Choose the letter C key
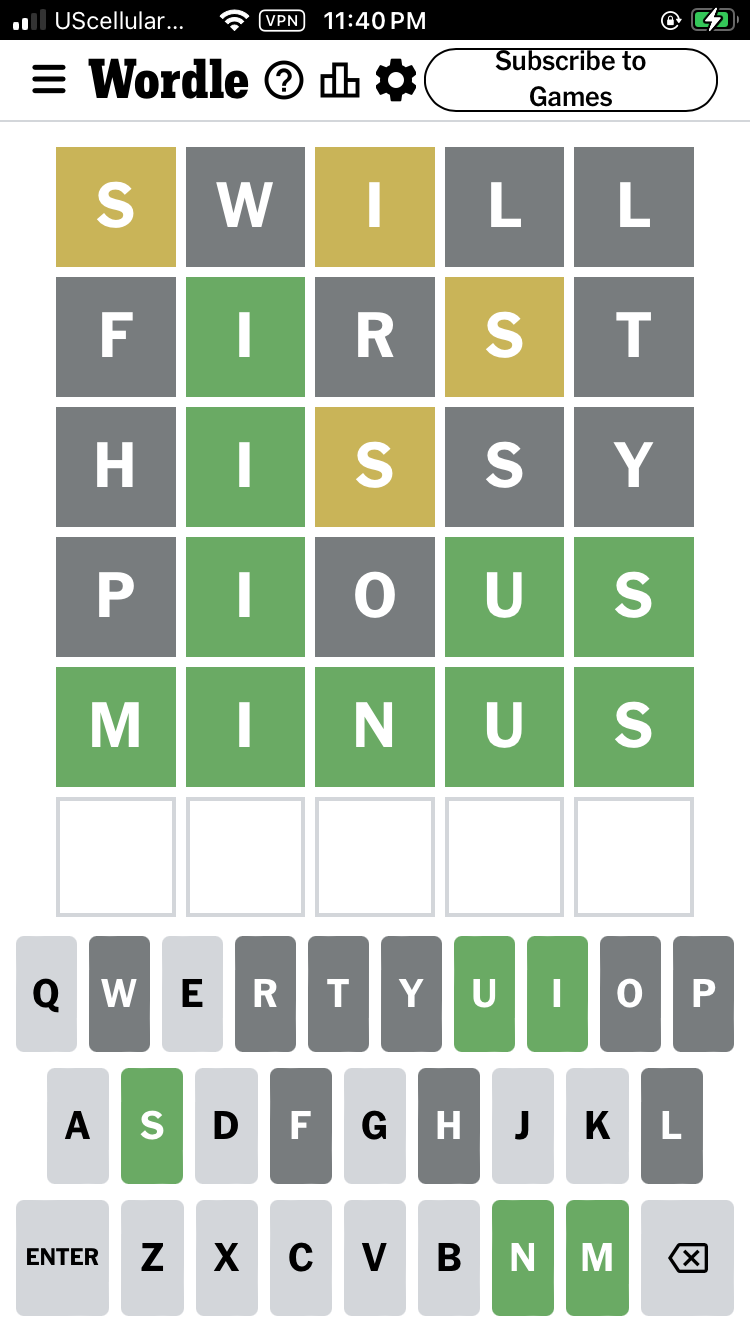Image resolution: width=750 pixels, height=1334 pixels. (301, 1257)
